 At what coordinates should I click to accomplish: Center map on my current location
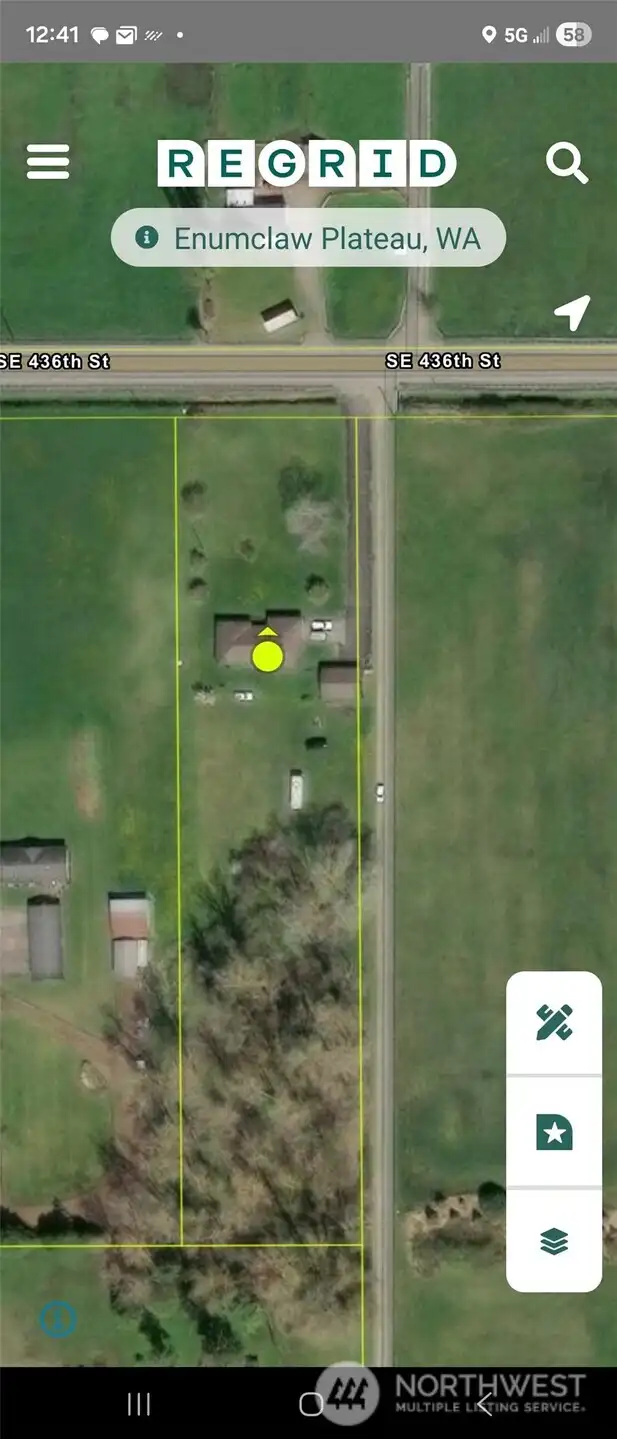(x=572, y=313)
